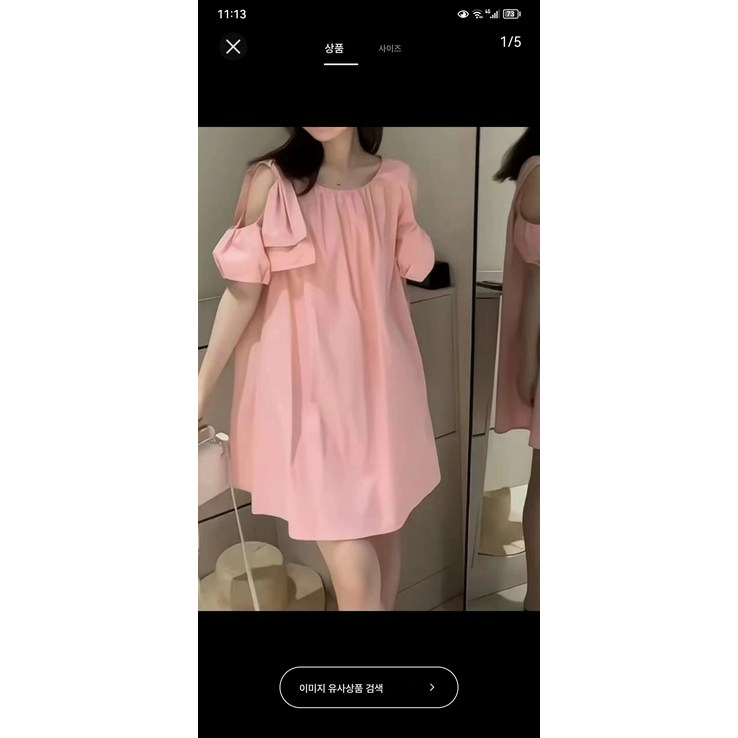Select the 상품 tab
The width and height of the screenshot is (738, 738).
coord(334,48)
